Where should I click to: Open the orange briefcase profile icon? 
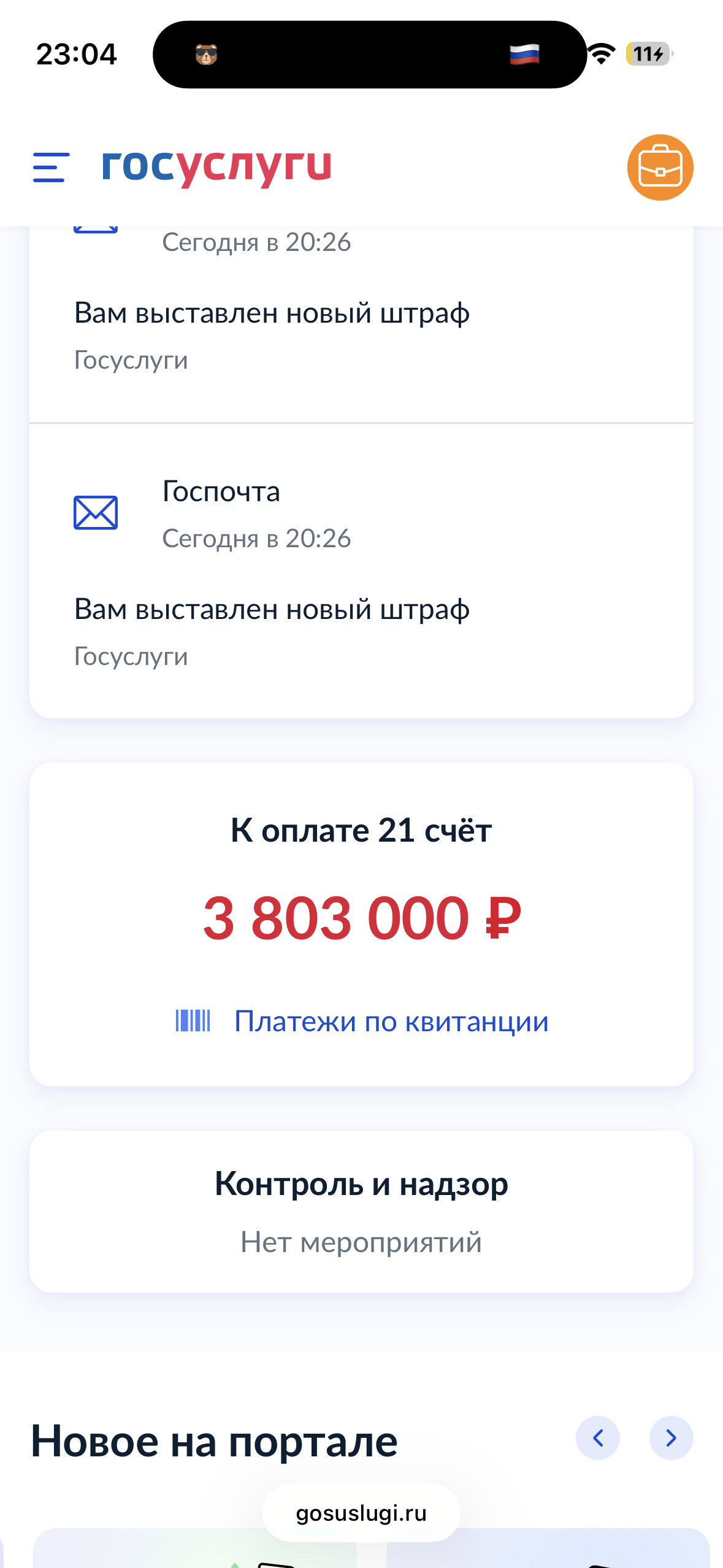[x=660, y=167]
